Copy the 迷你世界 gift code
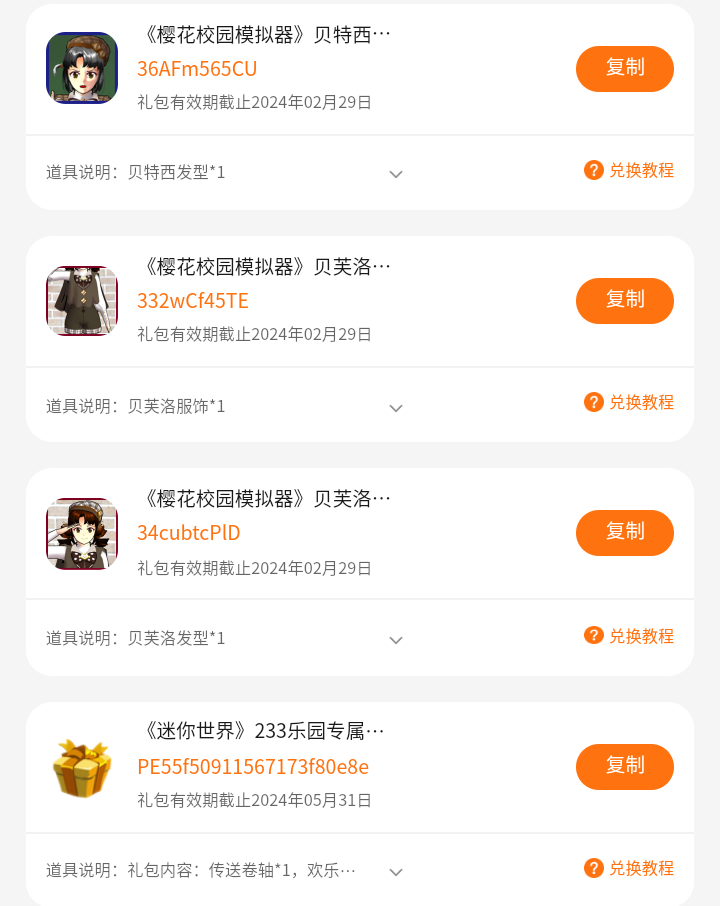This screenshot has height=906, width=720. click(624, 767)
